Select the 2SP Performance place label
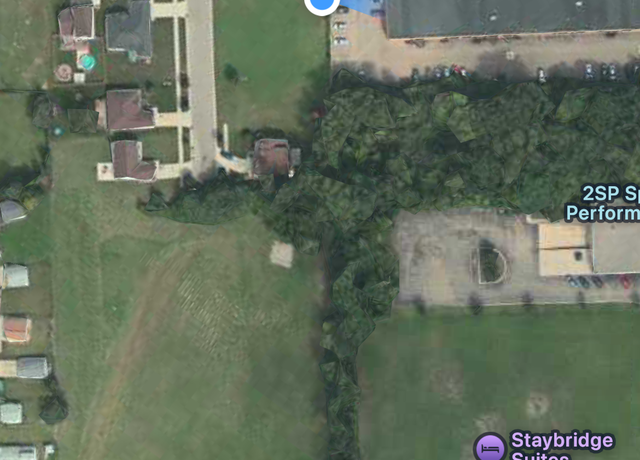Image resolution: width=640 pixels, height=460 pixels. pos(602,203)
